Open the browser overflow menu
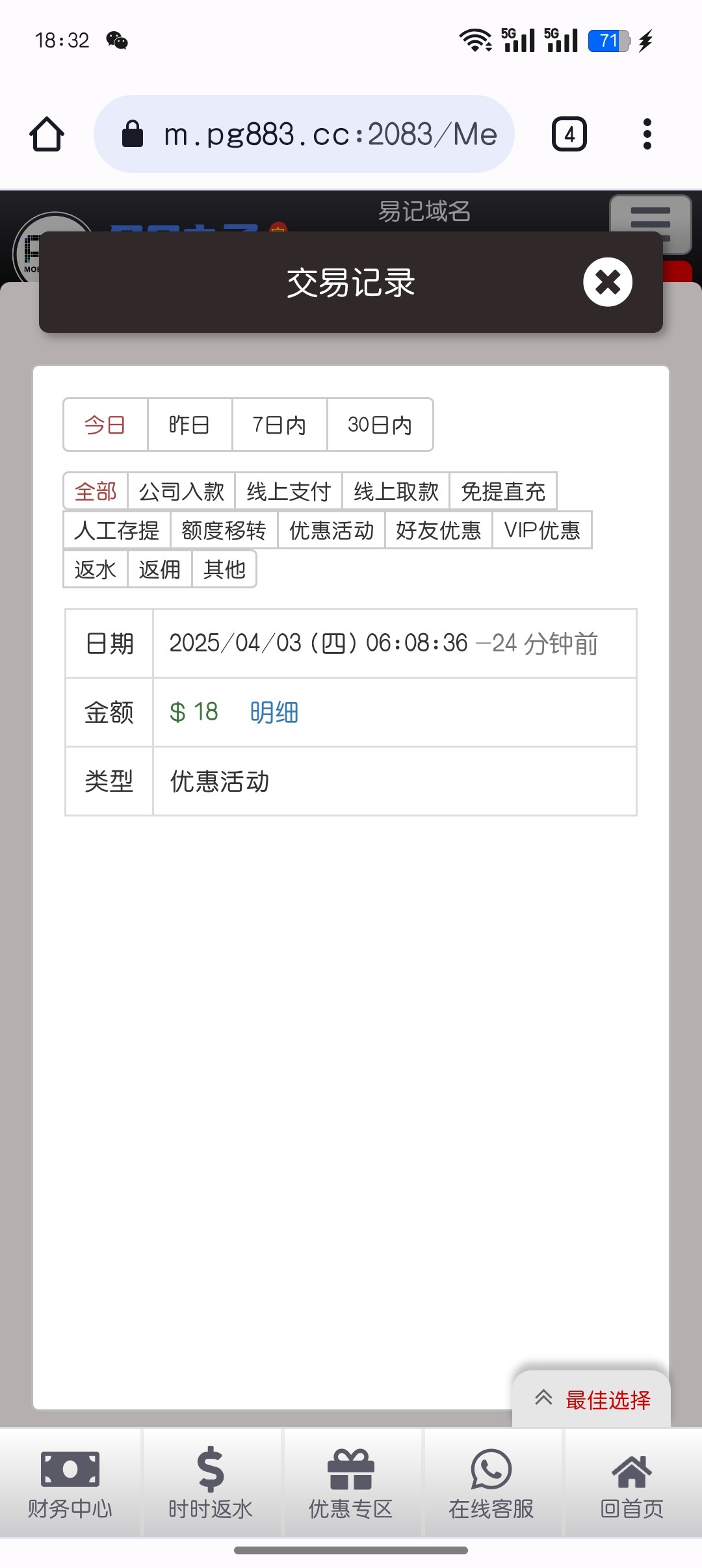Screen dimensions: 702x1568 [x=647, y=134]
